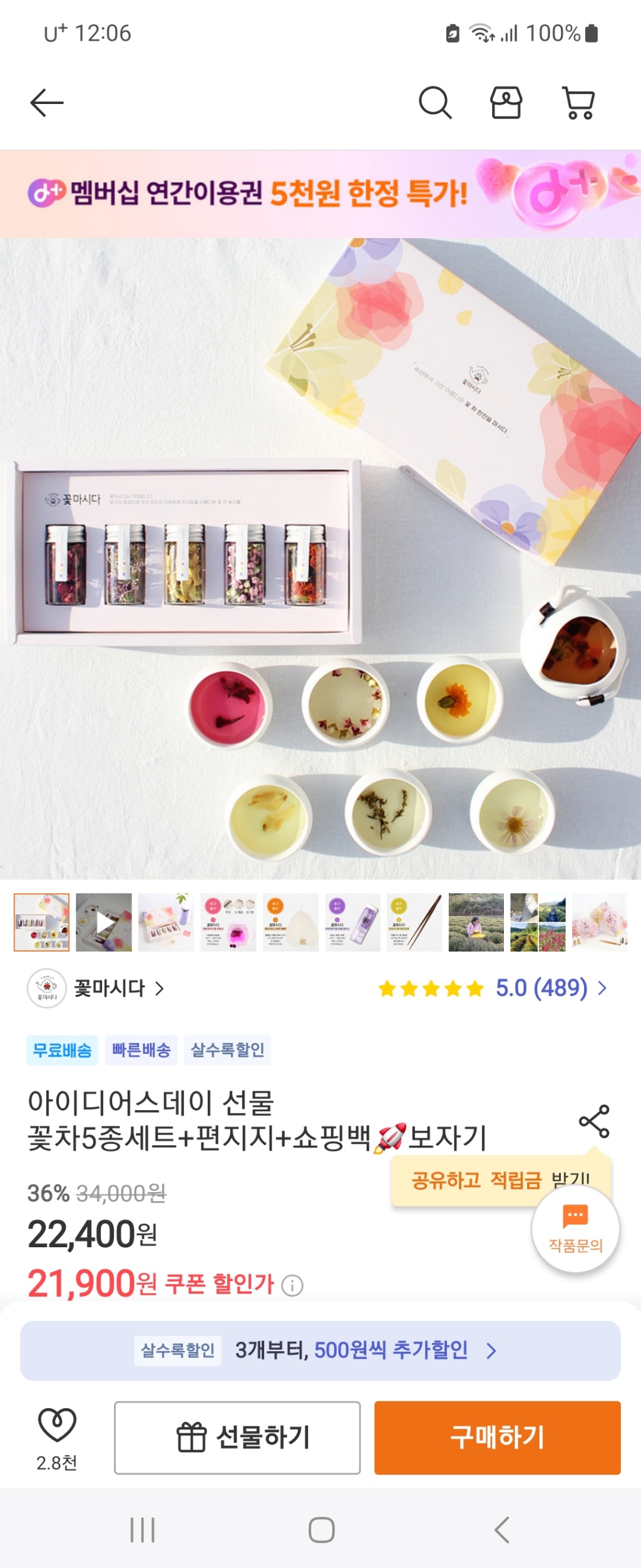The width and height of the screenshot is (641, 1568).
Task: Like this product with the heart
Action: point(57,1425)
